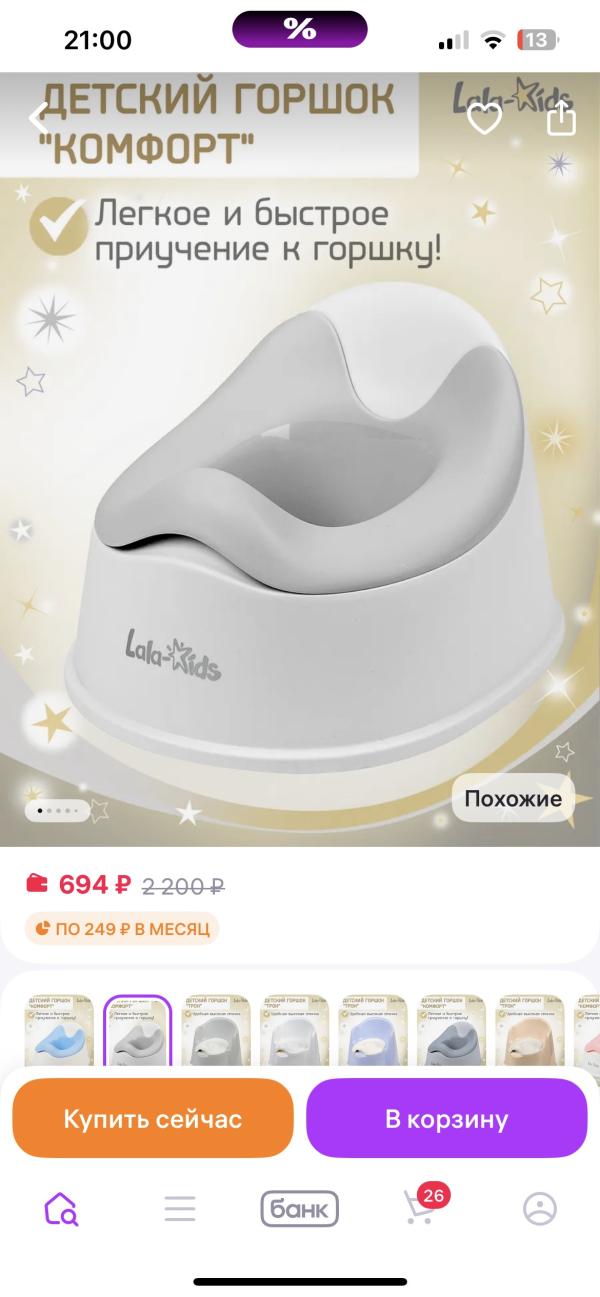
Task: Tap the image page indicator dots
Action: [x=57, y=810]
